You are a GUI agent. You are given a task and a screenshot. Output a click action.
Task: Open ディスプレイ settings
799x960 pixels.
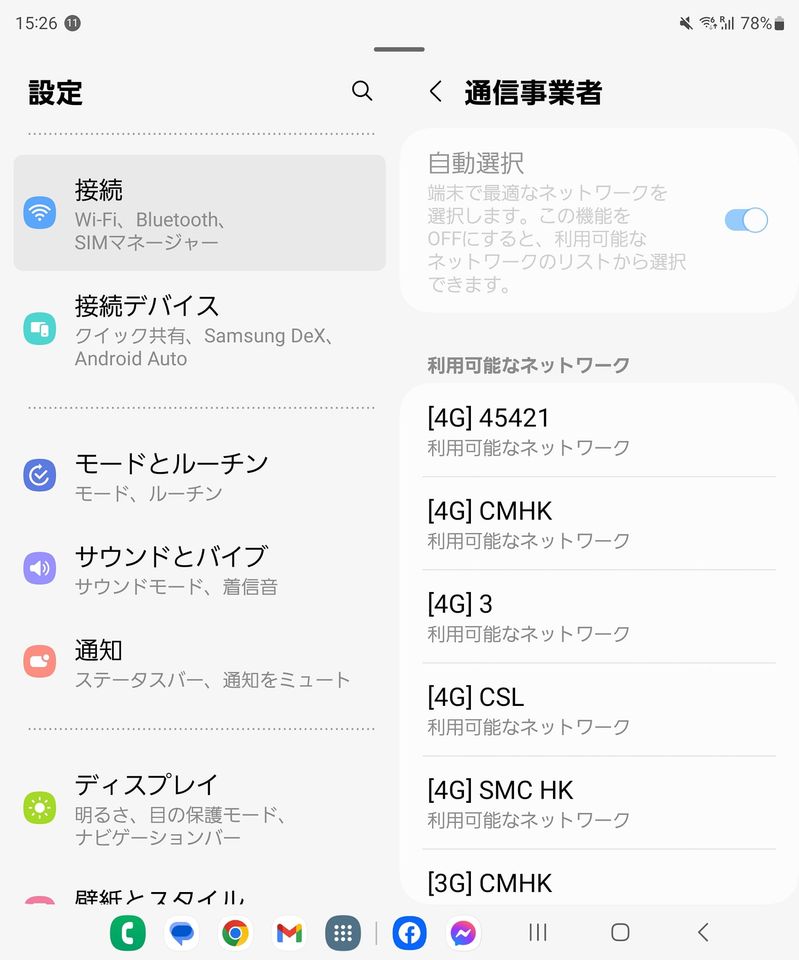point(200,808)
